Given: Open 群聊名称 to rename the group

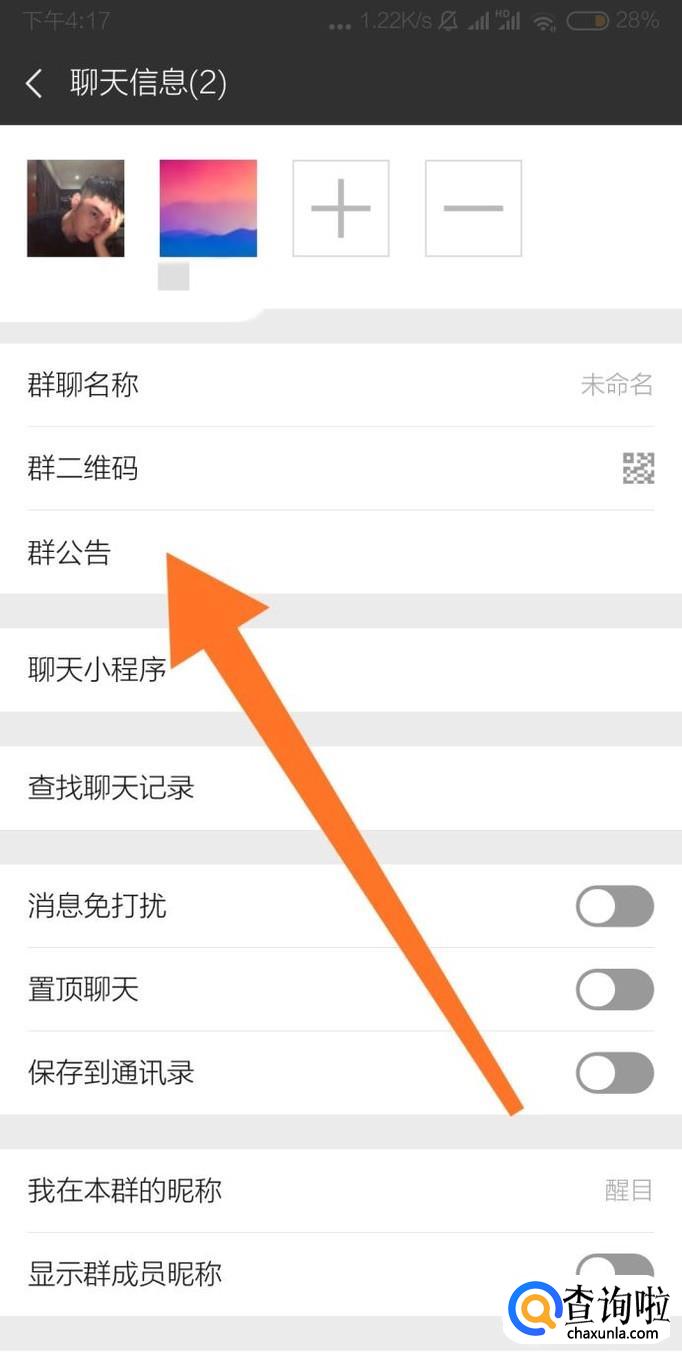Looking at the screenshot, I should click(340, 385).
